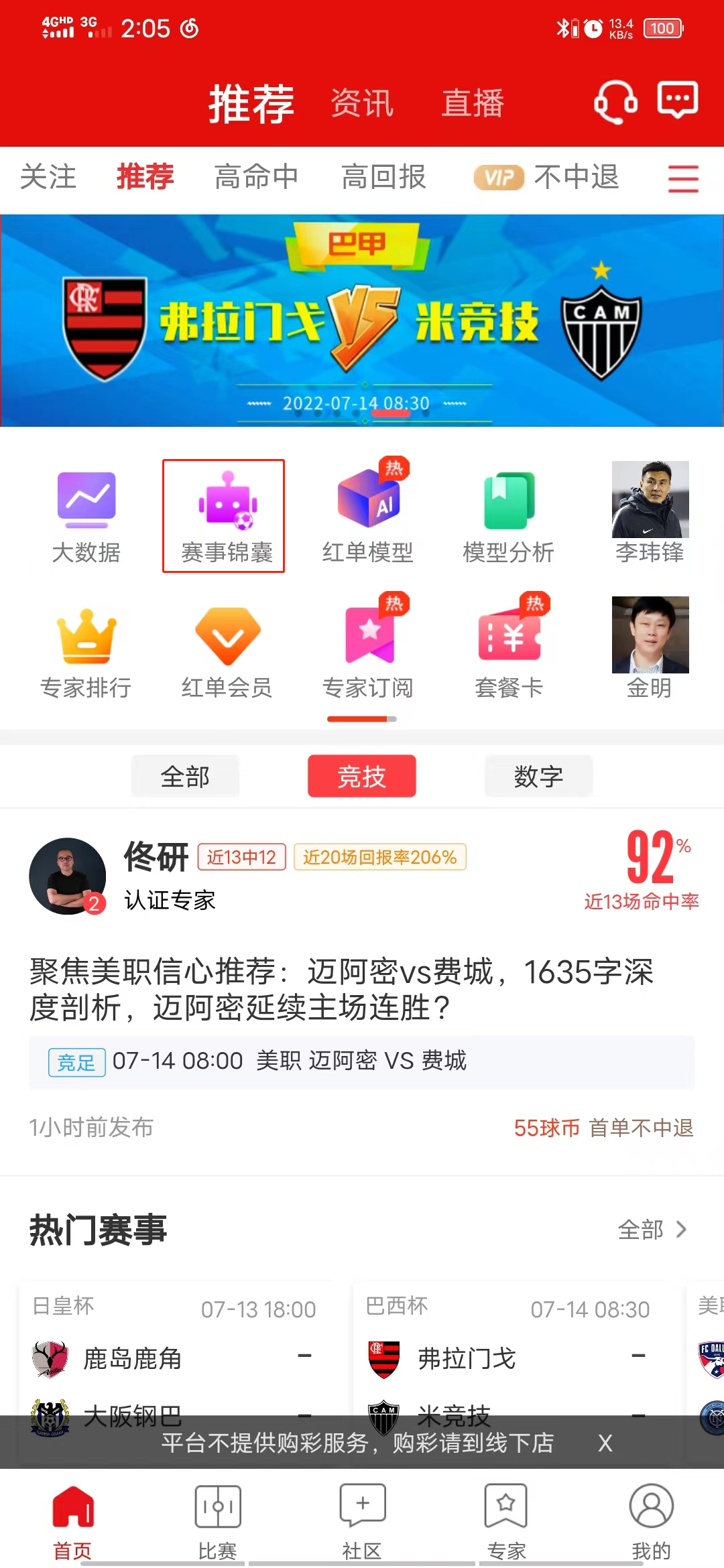Go to the 比赛 bottom tab
The height and width of the screenshot is (1568, 724).
coord(217,1522)
